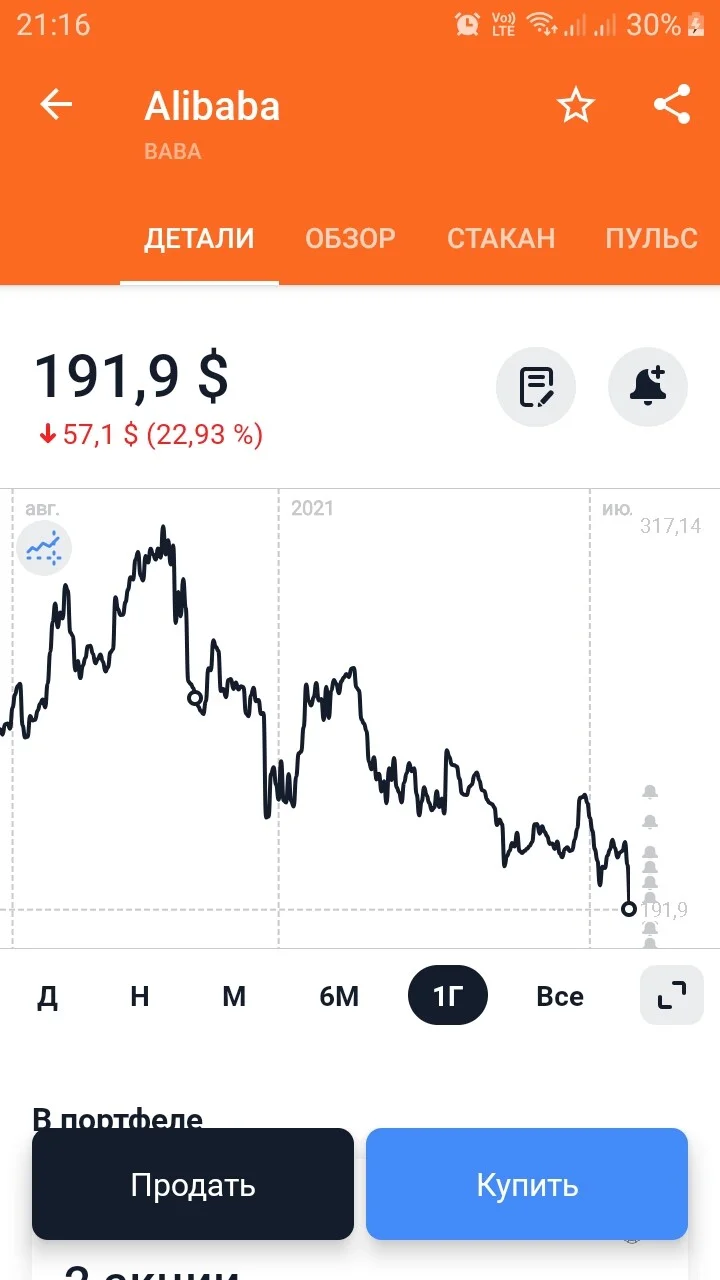Toggle the chart type icon
720x1280 pixels.
coord(43,549)
